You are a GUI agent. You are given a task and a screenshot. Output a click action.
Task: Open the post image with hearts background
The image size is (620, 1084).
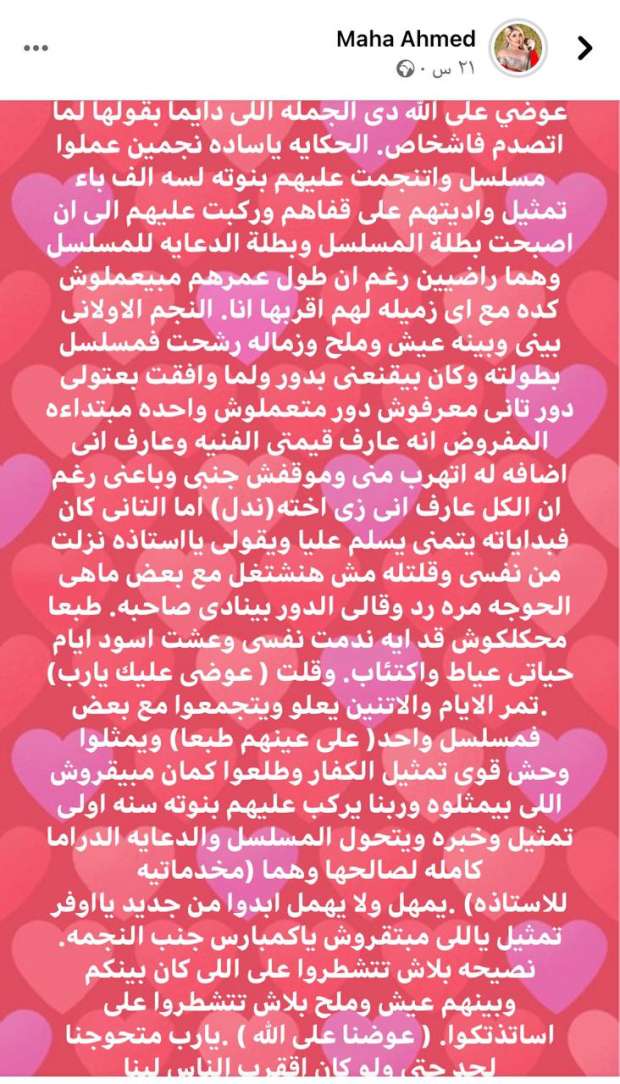[x=310, y=590]
